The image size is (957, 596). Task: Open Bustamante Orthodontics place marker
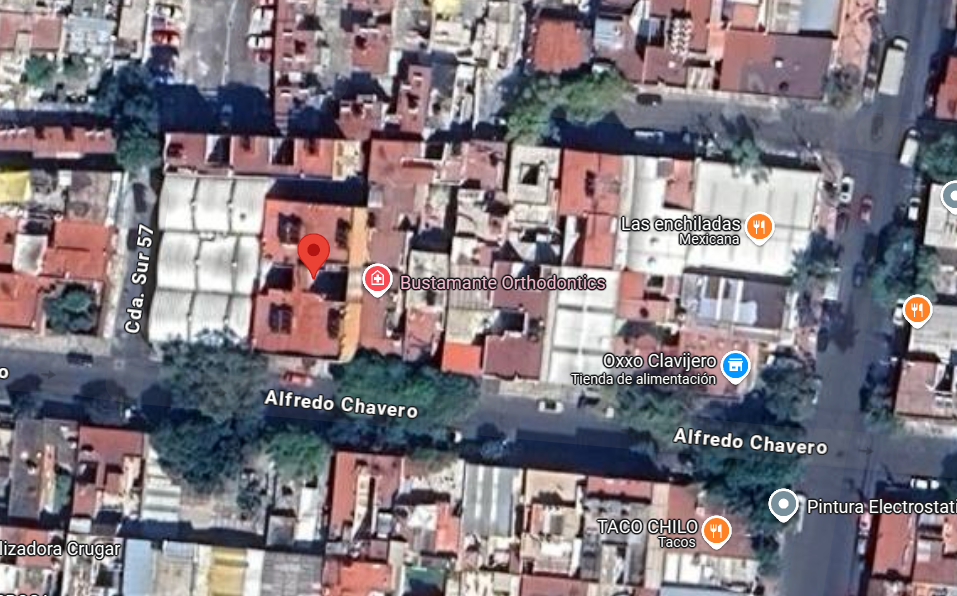point(377,281)
